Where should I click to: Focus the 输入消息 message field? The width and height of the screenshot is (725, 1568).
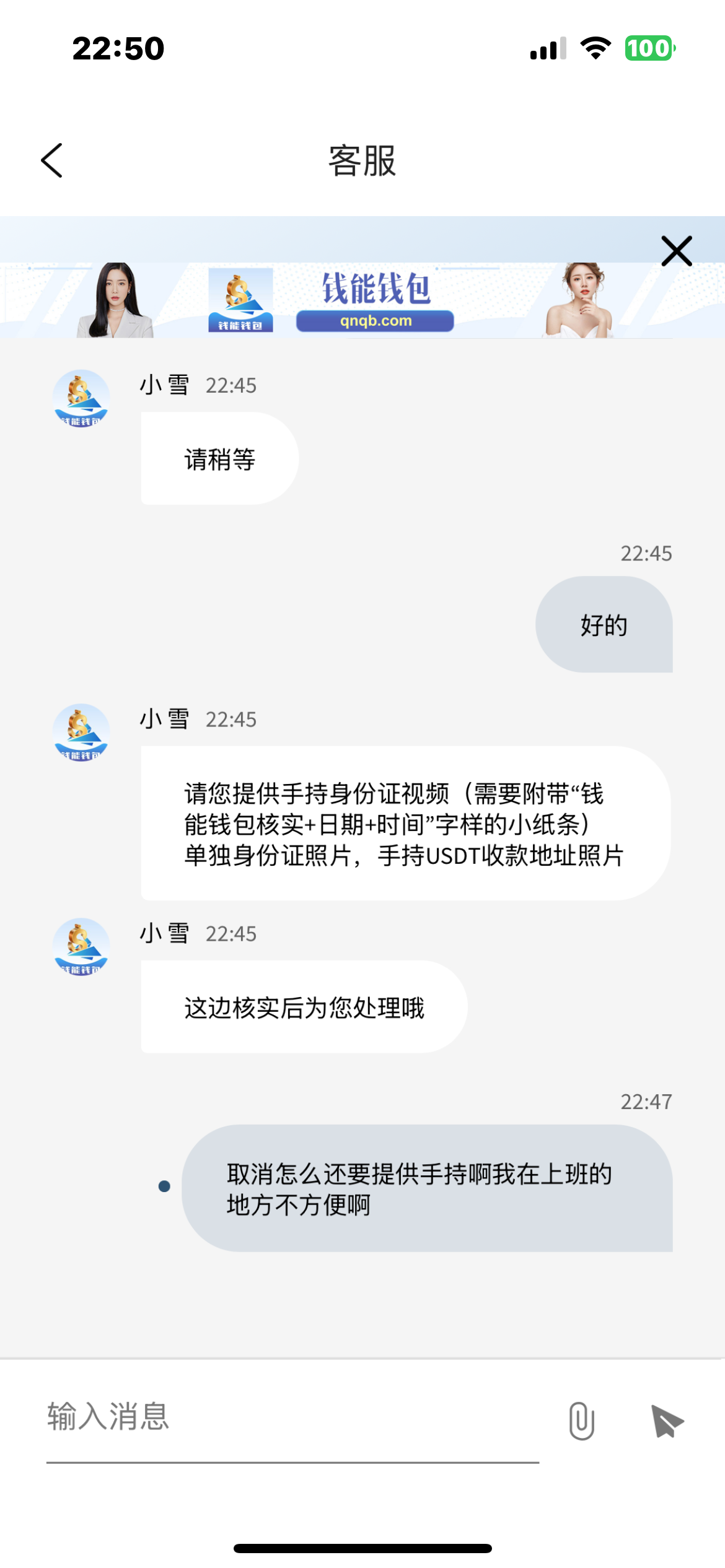coord(291,1417)
